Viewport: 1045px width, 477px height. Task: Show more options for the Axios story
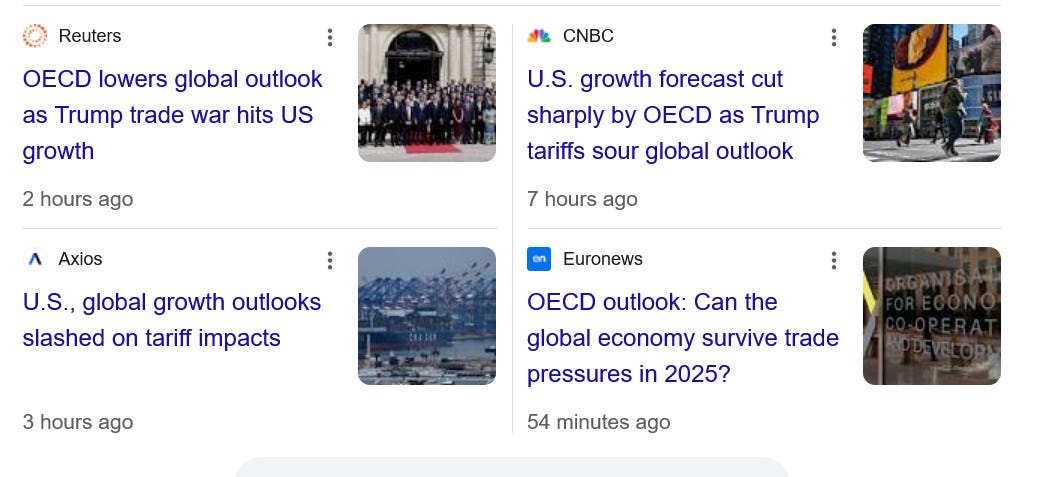pyautogui.click(x=330, y=261)
